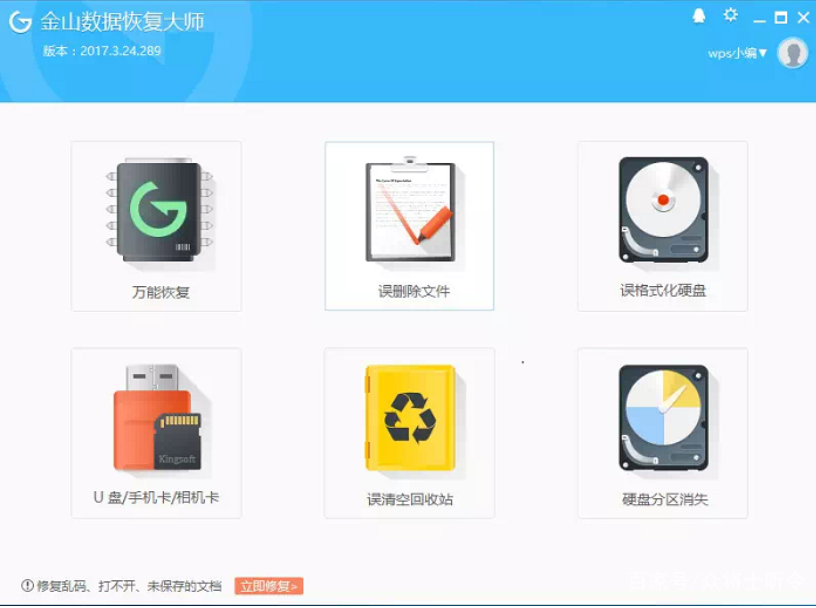The width and height of the screenshot is (816, 608).
Task: Open 误清空回收站 recovery
Action: 409,433
